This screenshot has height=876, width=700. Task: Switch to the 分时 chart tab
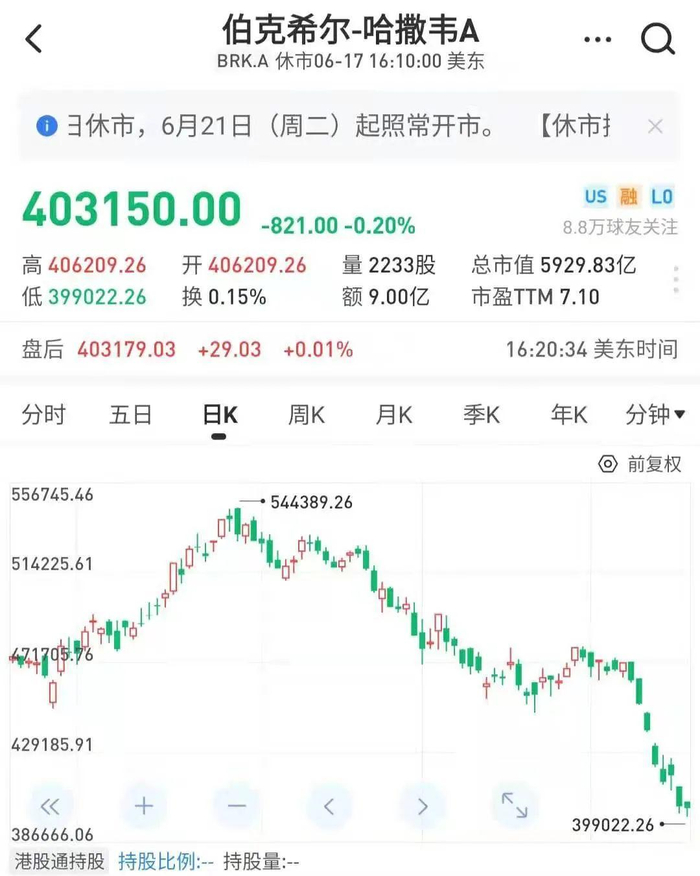(43, 415)
